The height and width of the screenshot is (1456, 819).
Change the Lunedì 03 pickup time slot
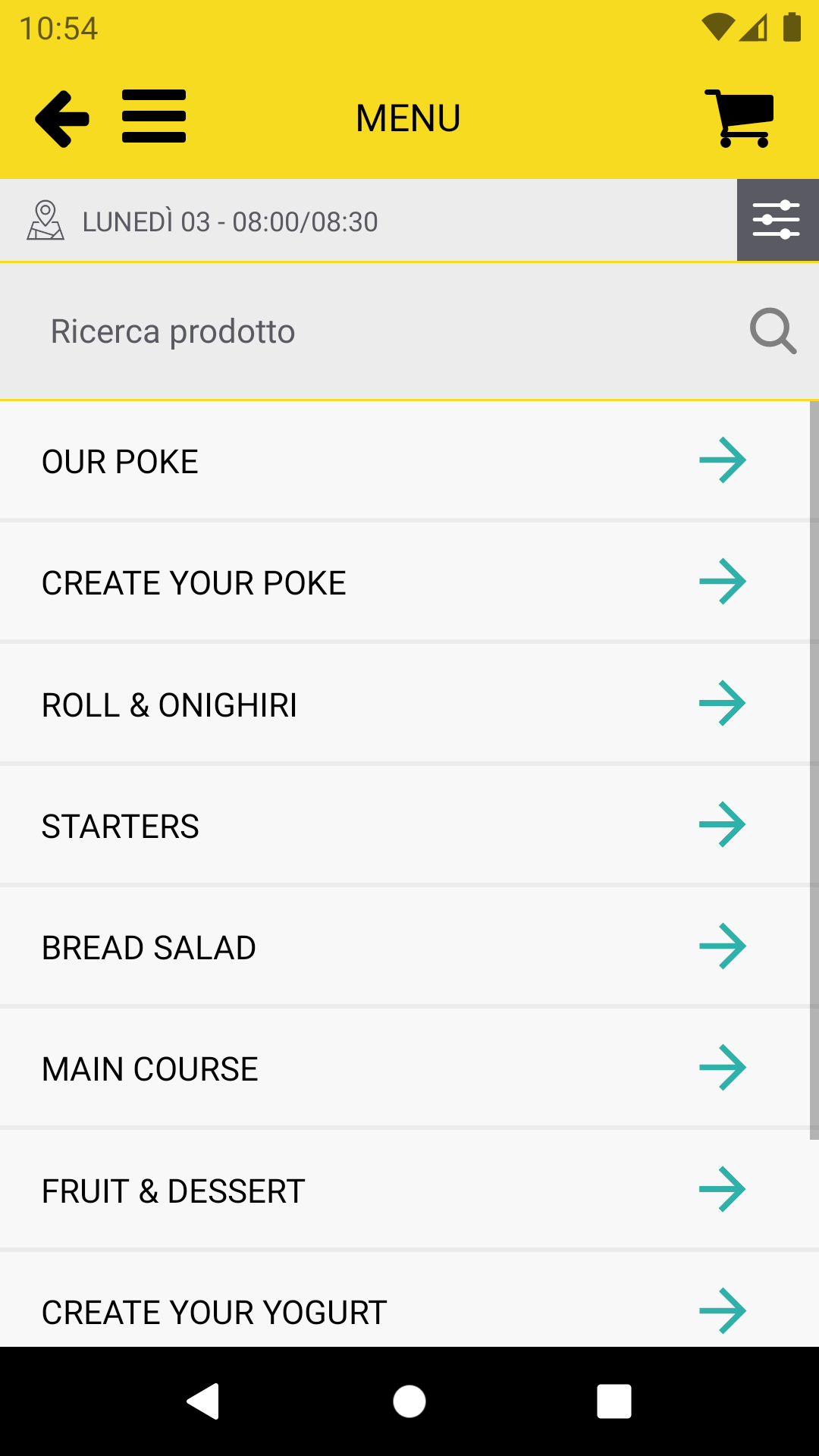pos(230,221)
